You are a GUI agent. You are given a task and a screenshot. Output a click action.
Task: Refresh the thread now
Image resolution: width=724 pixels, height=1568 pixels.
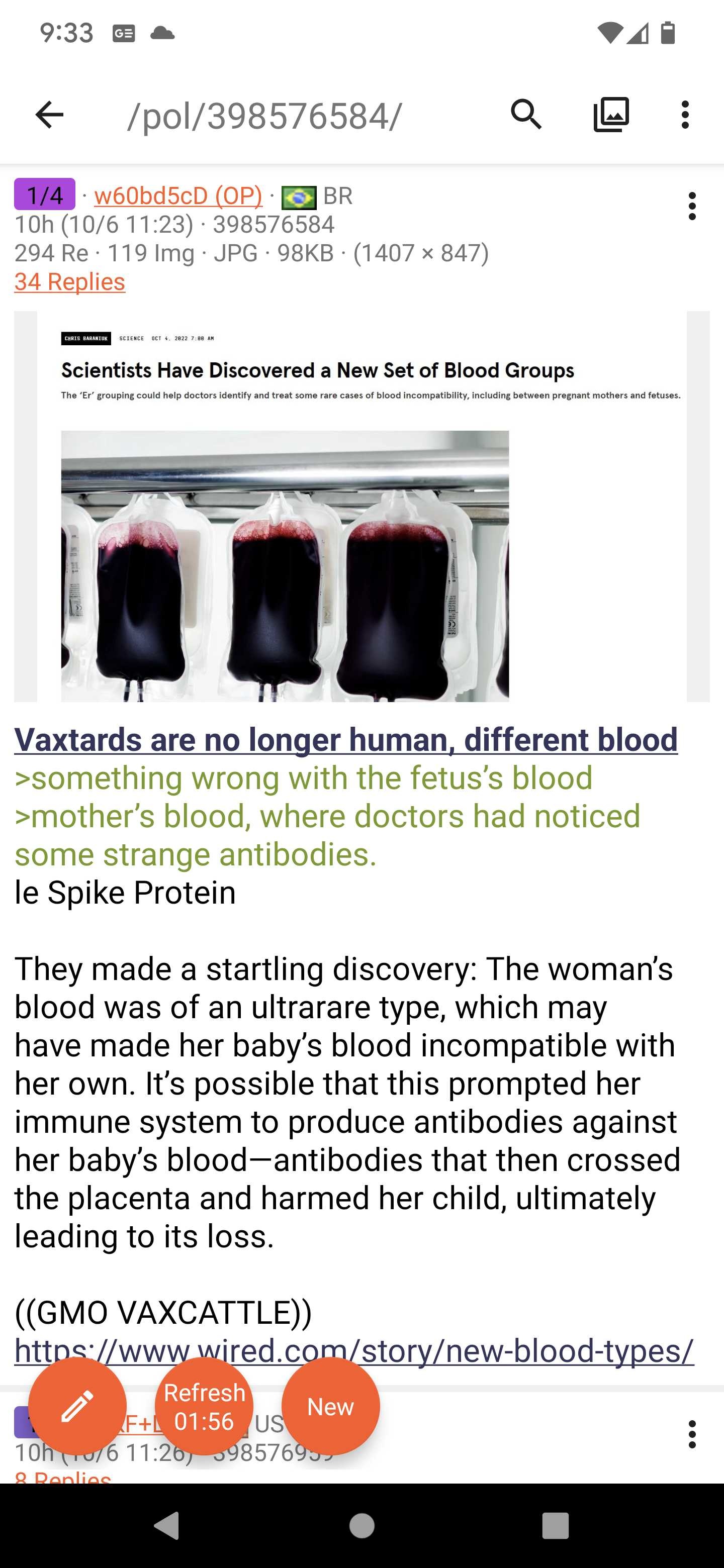coord(204,1406)
